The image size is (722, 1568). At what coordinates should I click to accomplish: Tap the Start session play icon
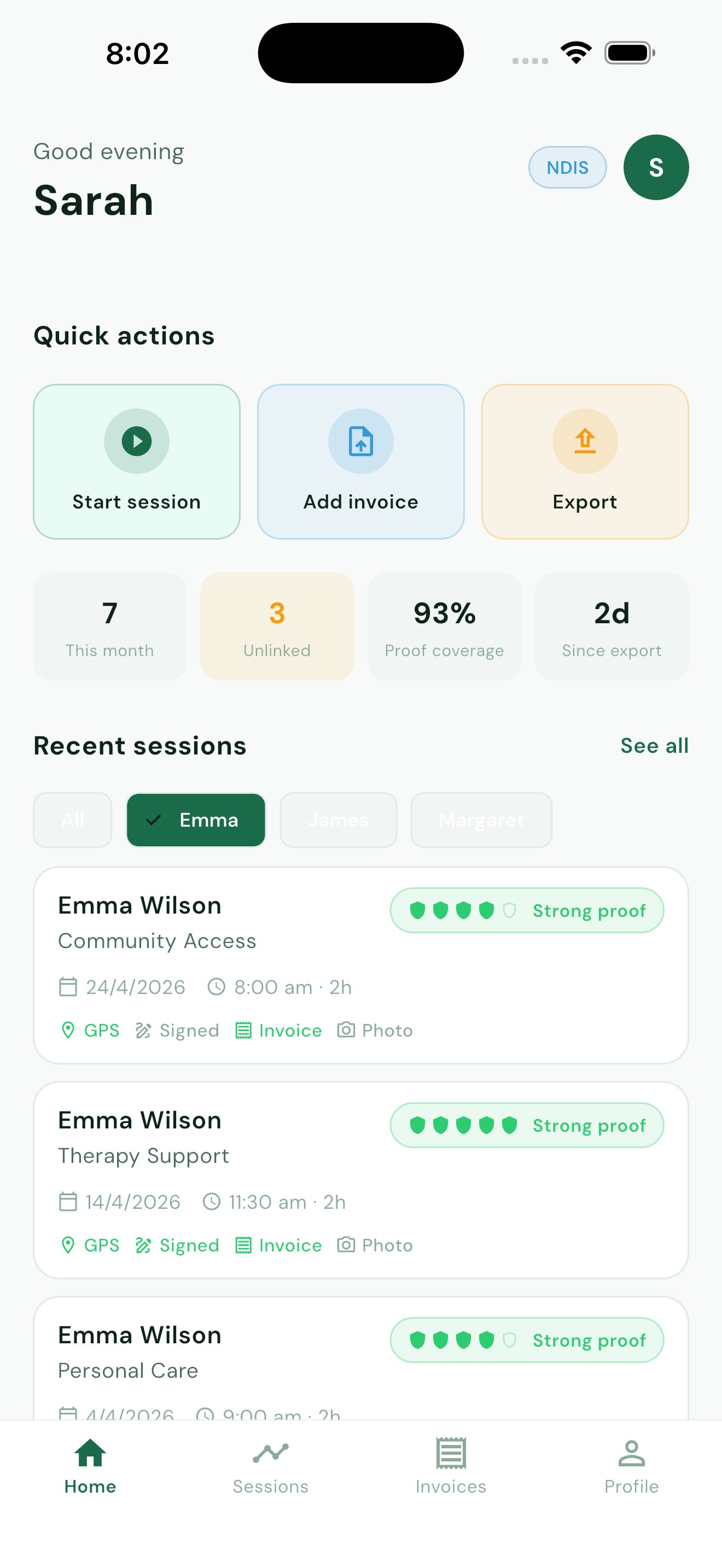click(x=136, y=441)
